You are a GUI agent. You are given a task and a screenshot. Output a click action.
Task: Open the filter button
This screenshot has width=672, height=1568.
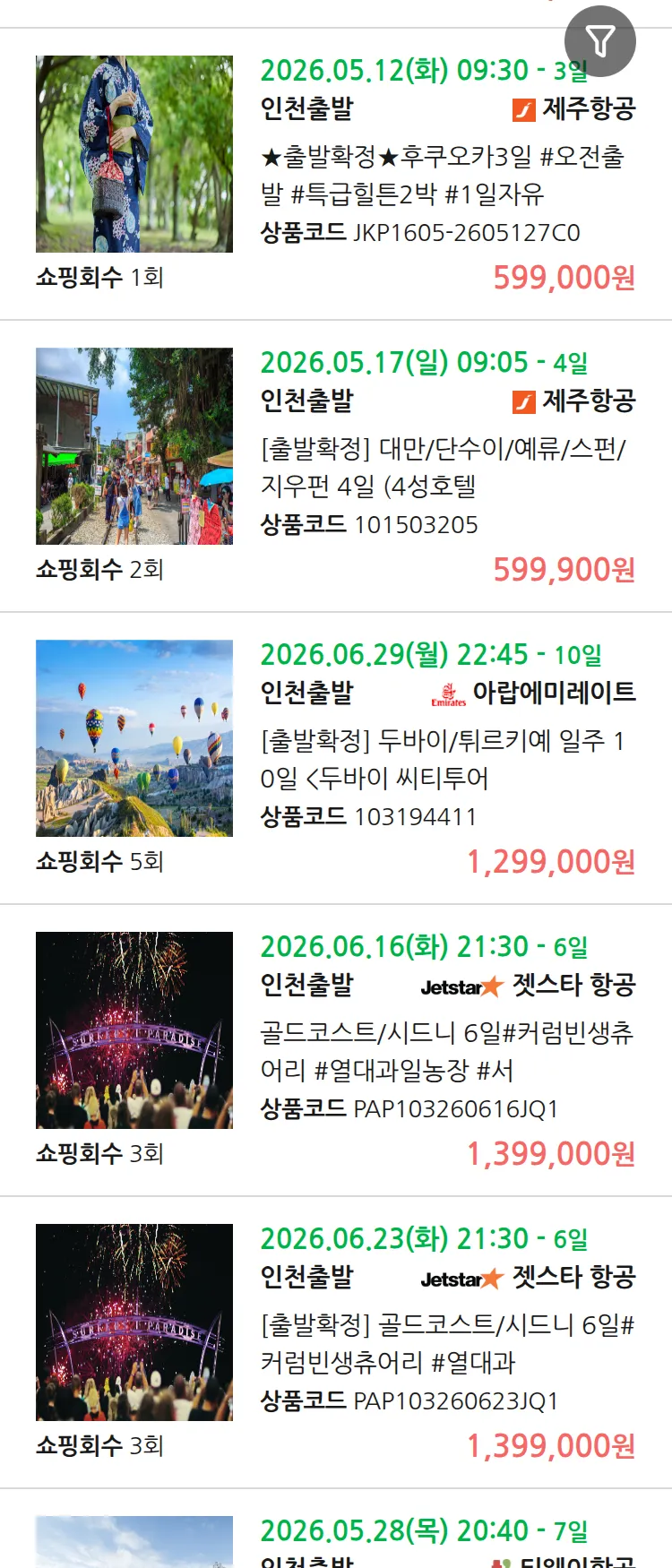[x=599, y=41]
